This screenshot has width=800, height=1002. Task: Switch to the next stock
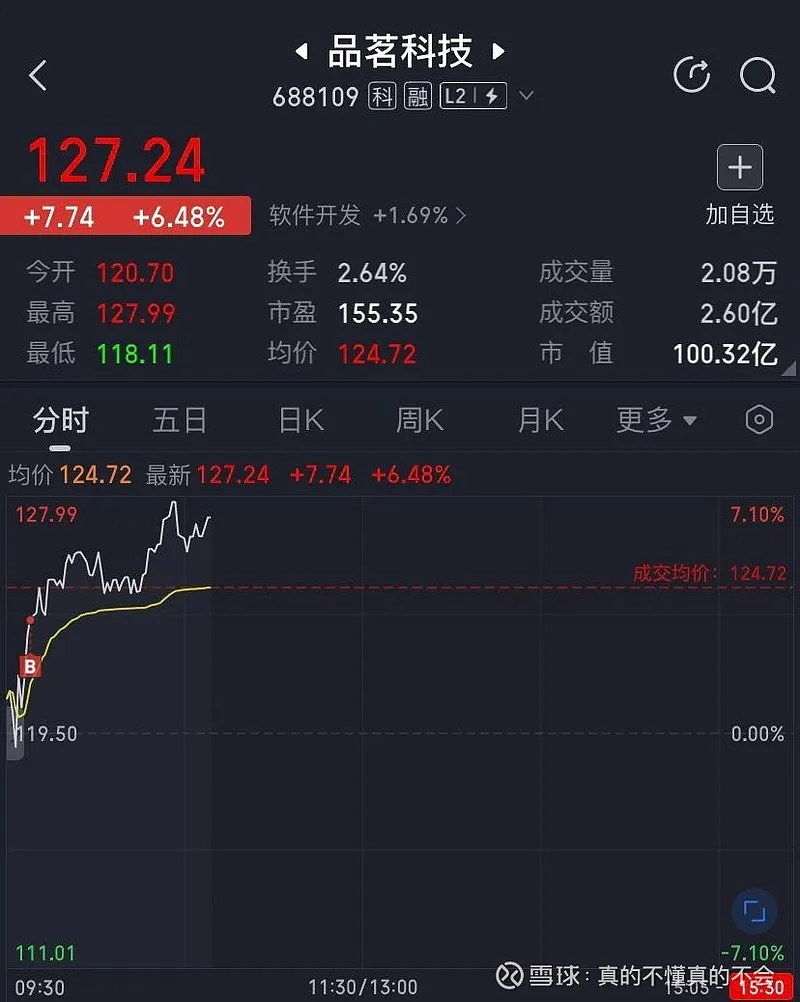click(x=498, y=51)
